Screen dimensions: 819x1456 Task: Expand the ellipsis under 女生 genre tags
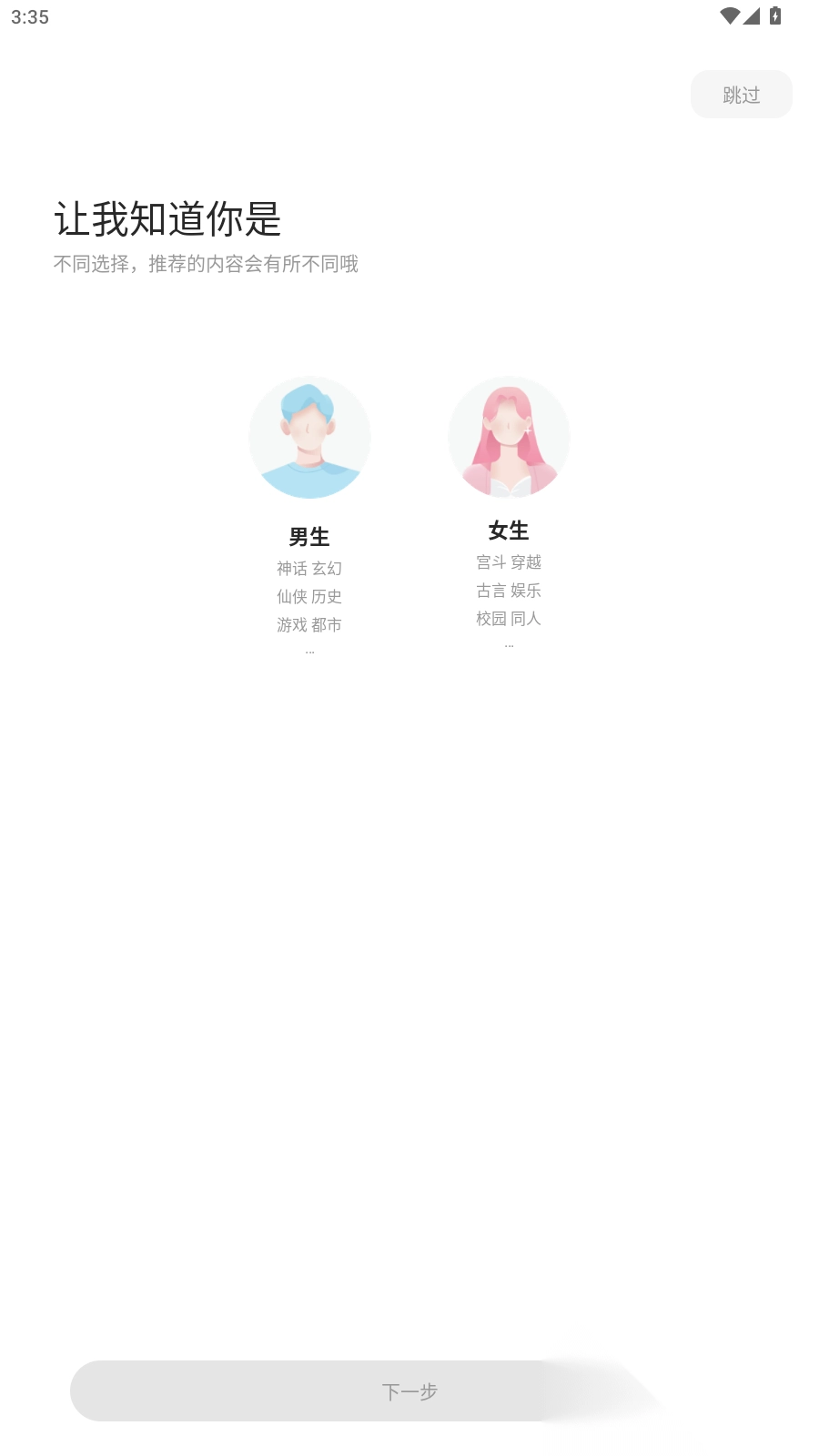[509, 642]
